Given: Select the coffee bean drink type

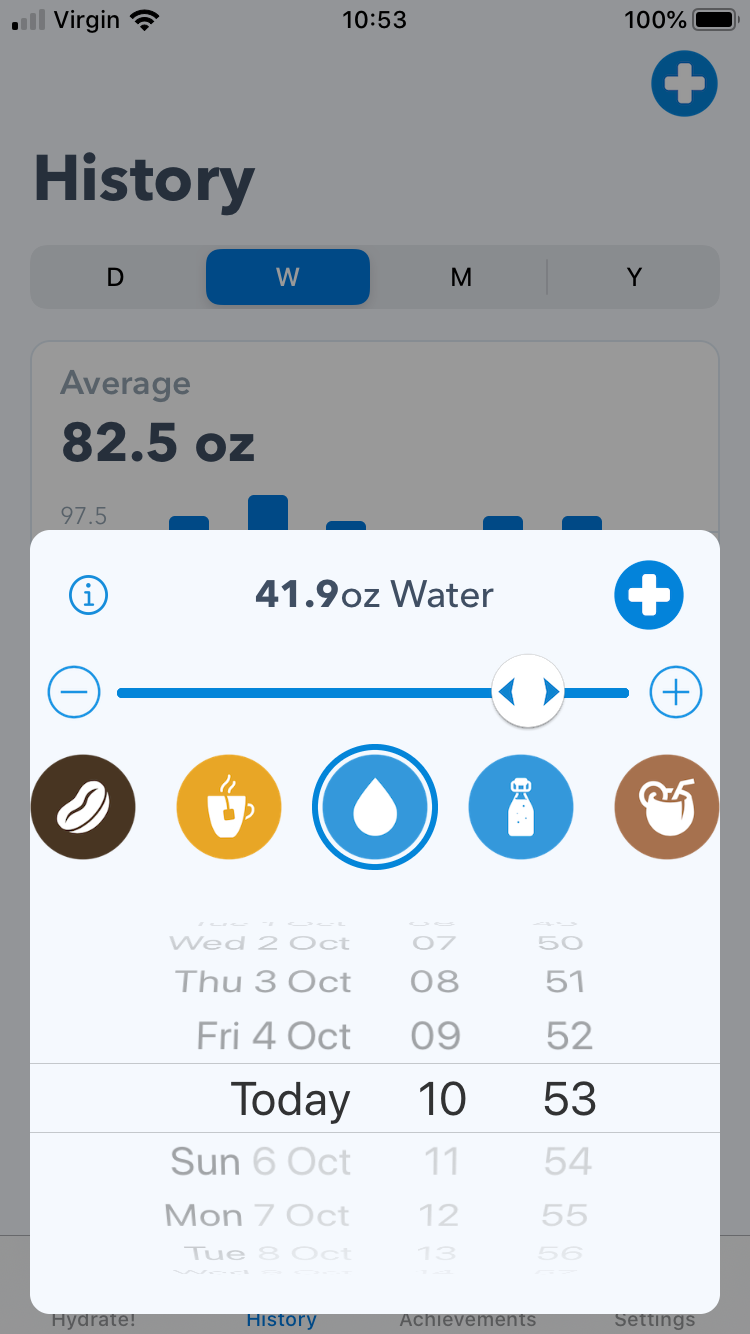Looking at the screenshot, I should 83,807.
